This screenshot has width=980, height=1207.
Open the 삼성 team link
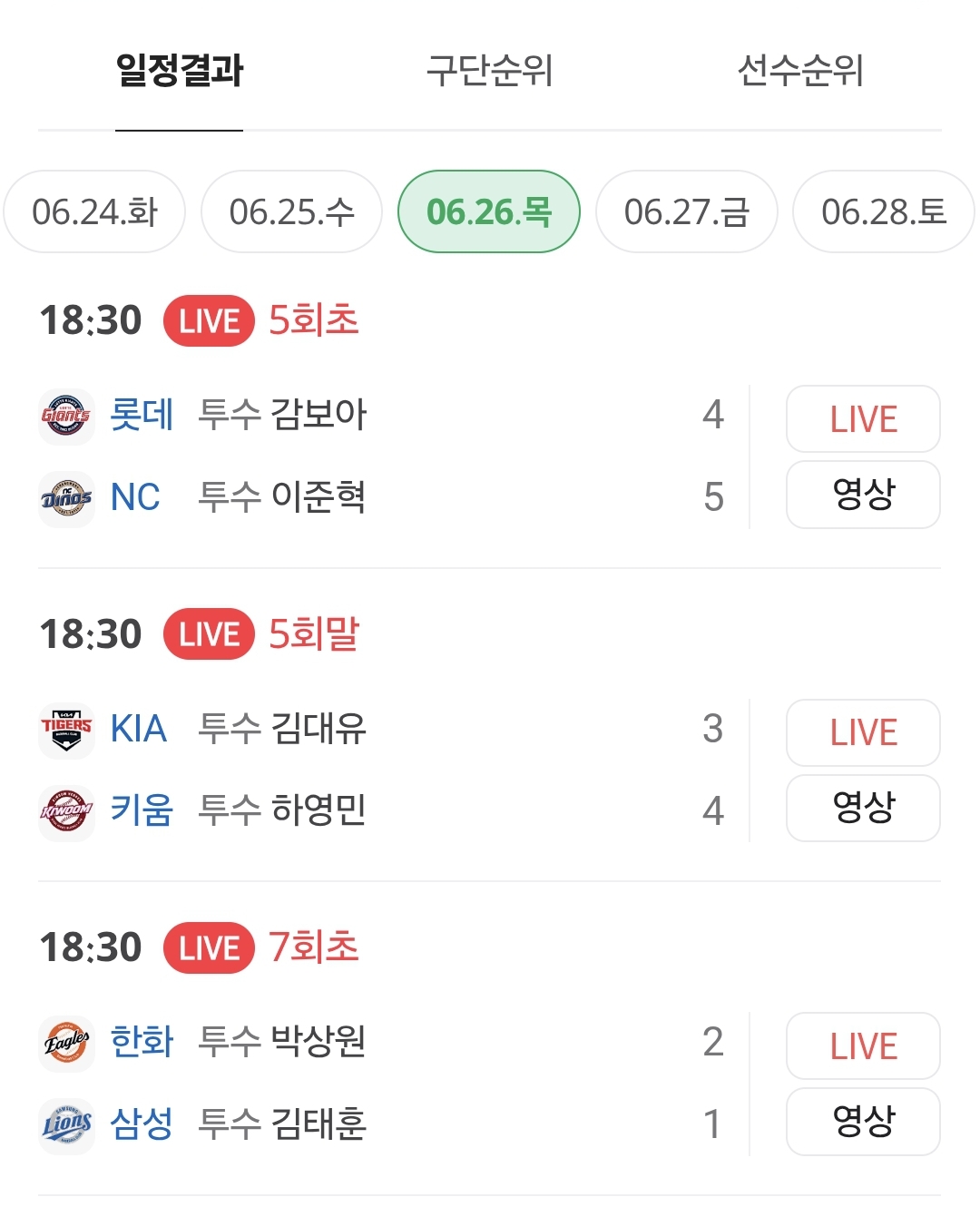(x=142, y=1124)
